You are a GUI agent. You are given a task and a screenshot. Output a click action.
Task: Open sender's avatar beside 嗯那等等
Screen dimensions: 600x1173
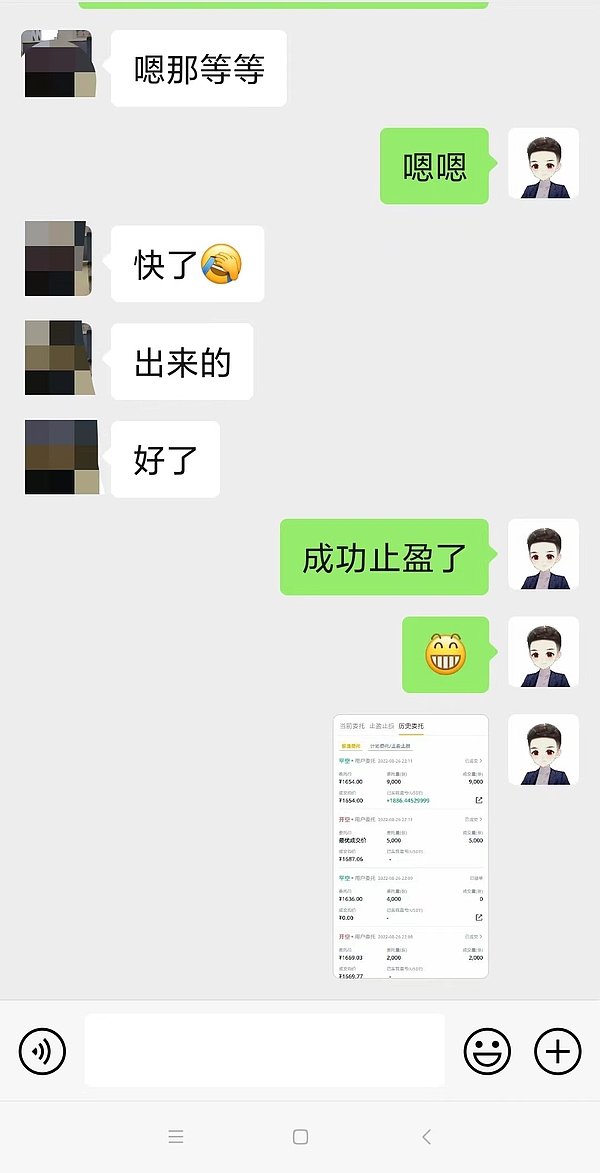(59, 65)
